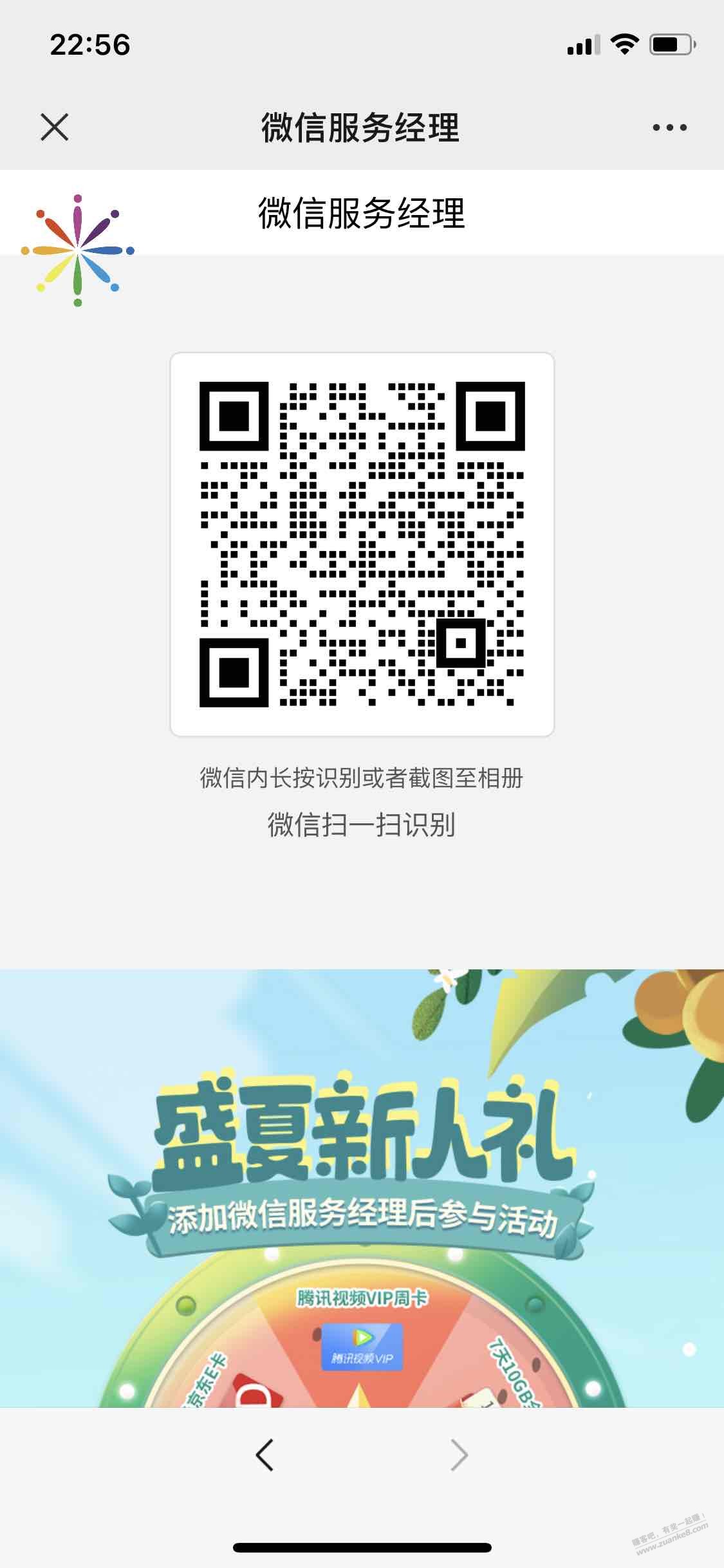Open the three-dot overflow menu

click(669, 127)
